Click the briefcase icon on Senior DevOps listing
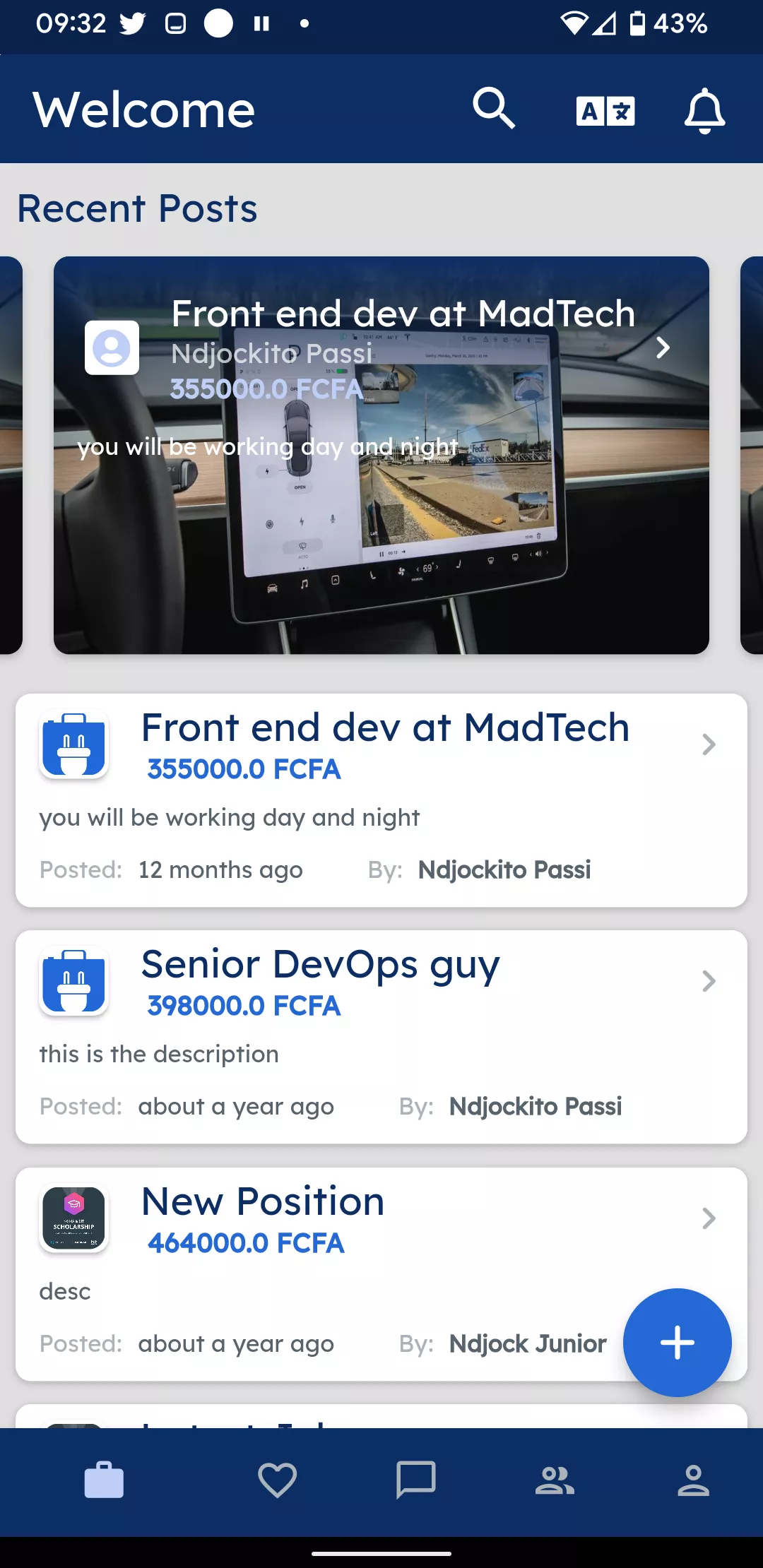 click(73, 982)
